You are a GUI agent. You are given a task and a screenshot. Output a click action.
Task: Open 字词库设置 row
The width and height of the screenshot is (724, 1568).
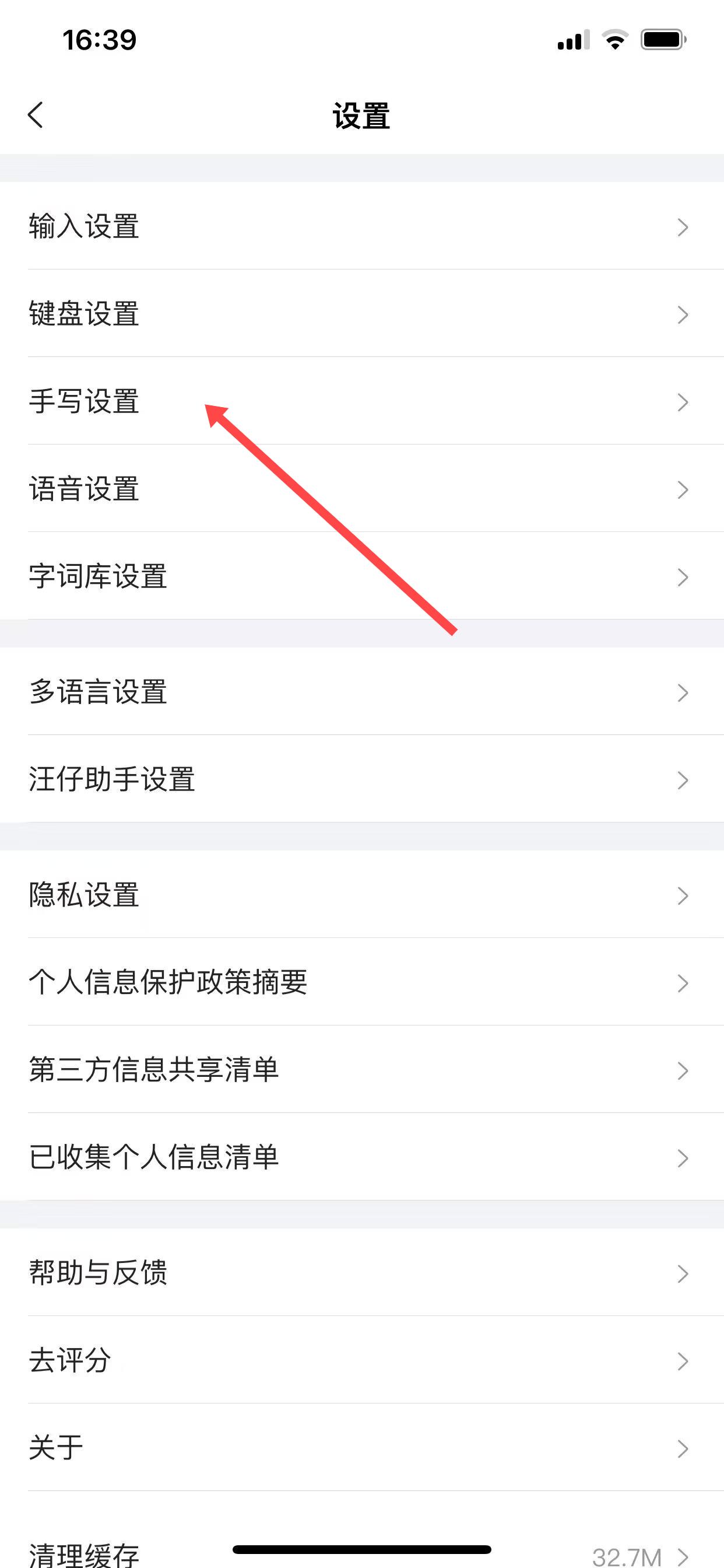pos(362,576)
